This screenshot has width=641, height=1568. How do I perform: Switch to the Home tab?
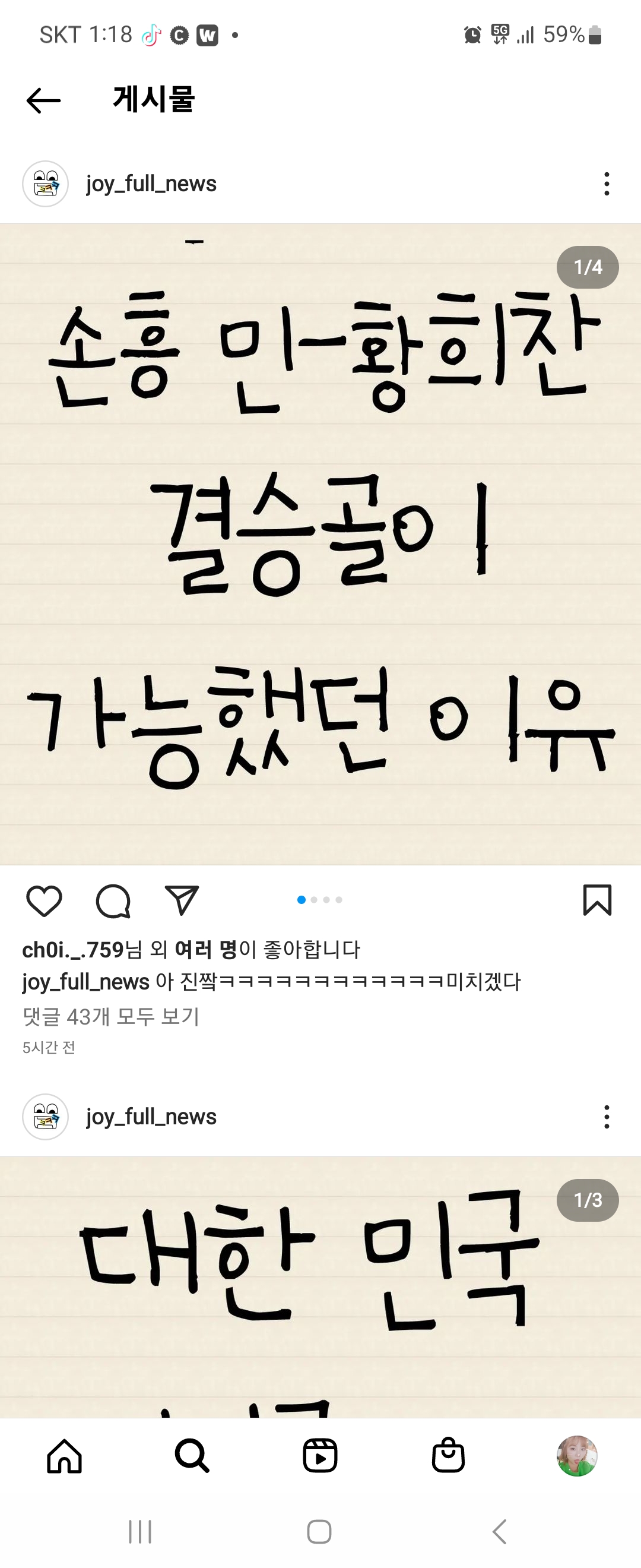tap(65, 1456)
